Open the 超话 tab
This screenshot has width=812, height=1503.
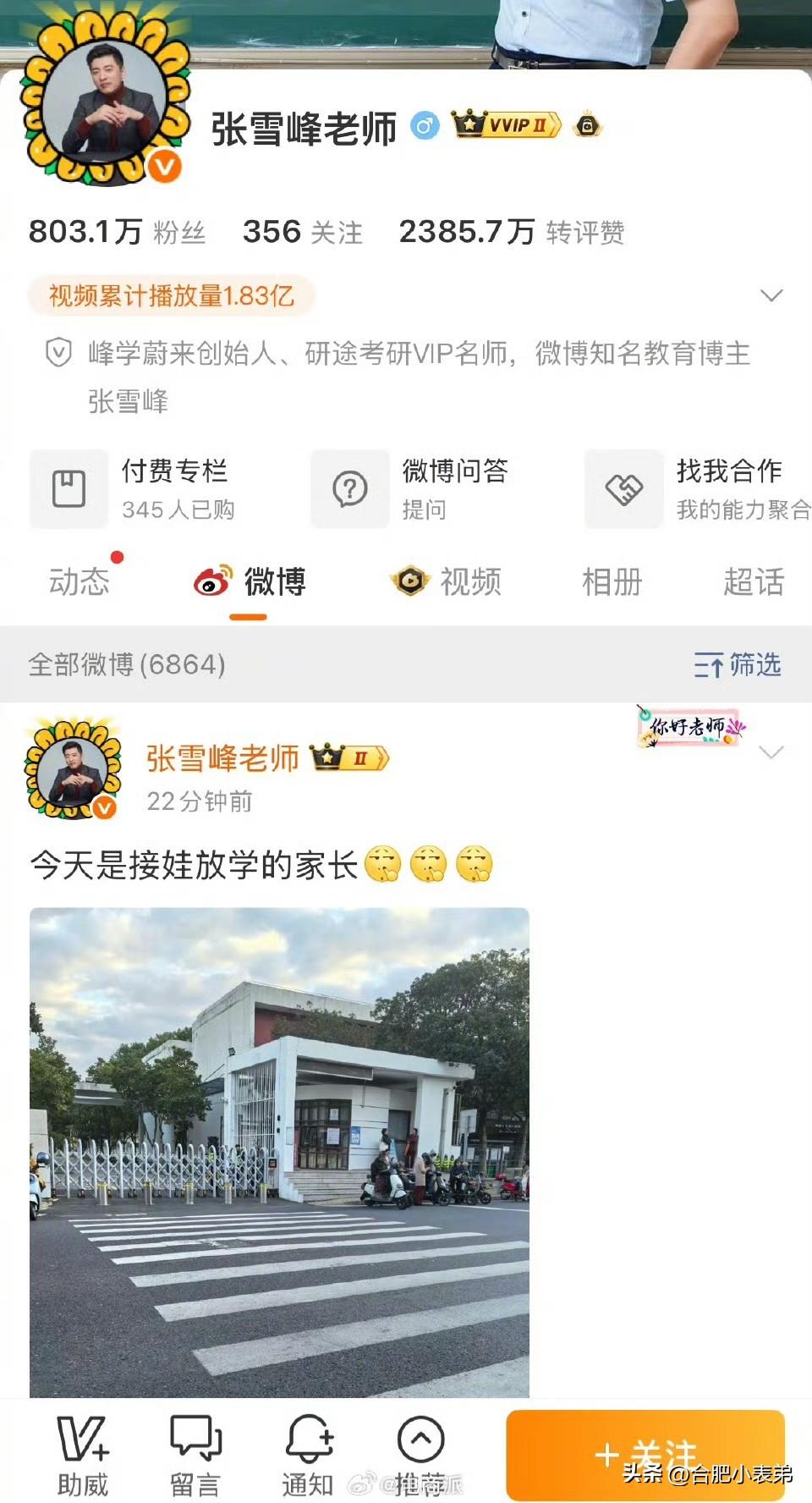[753, 581]
